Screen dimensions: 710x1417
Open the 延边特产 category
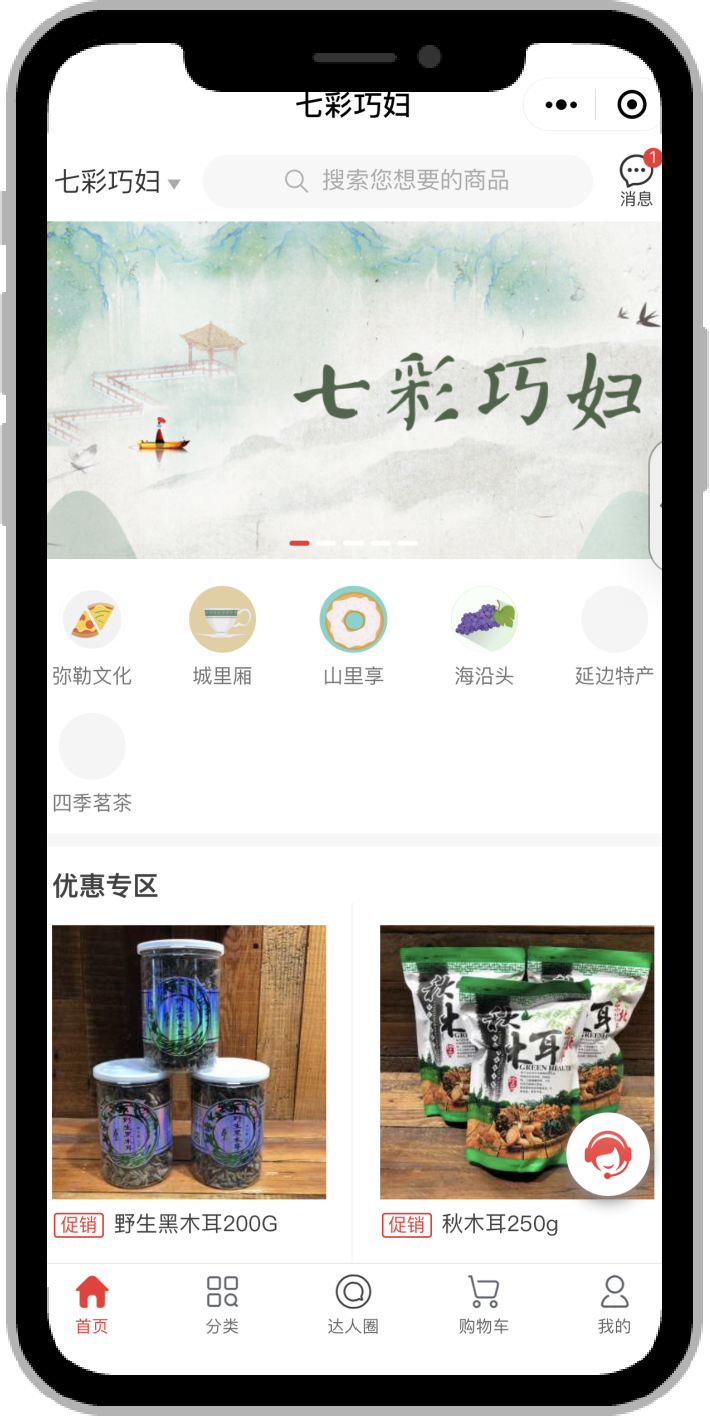point(614,636)
